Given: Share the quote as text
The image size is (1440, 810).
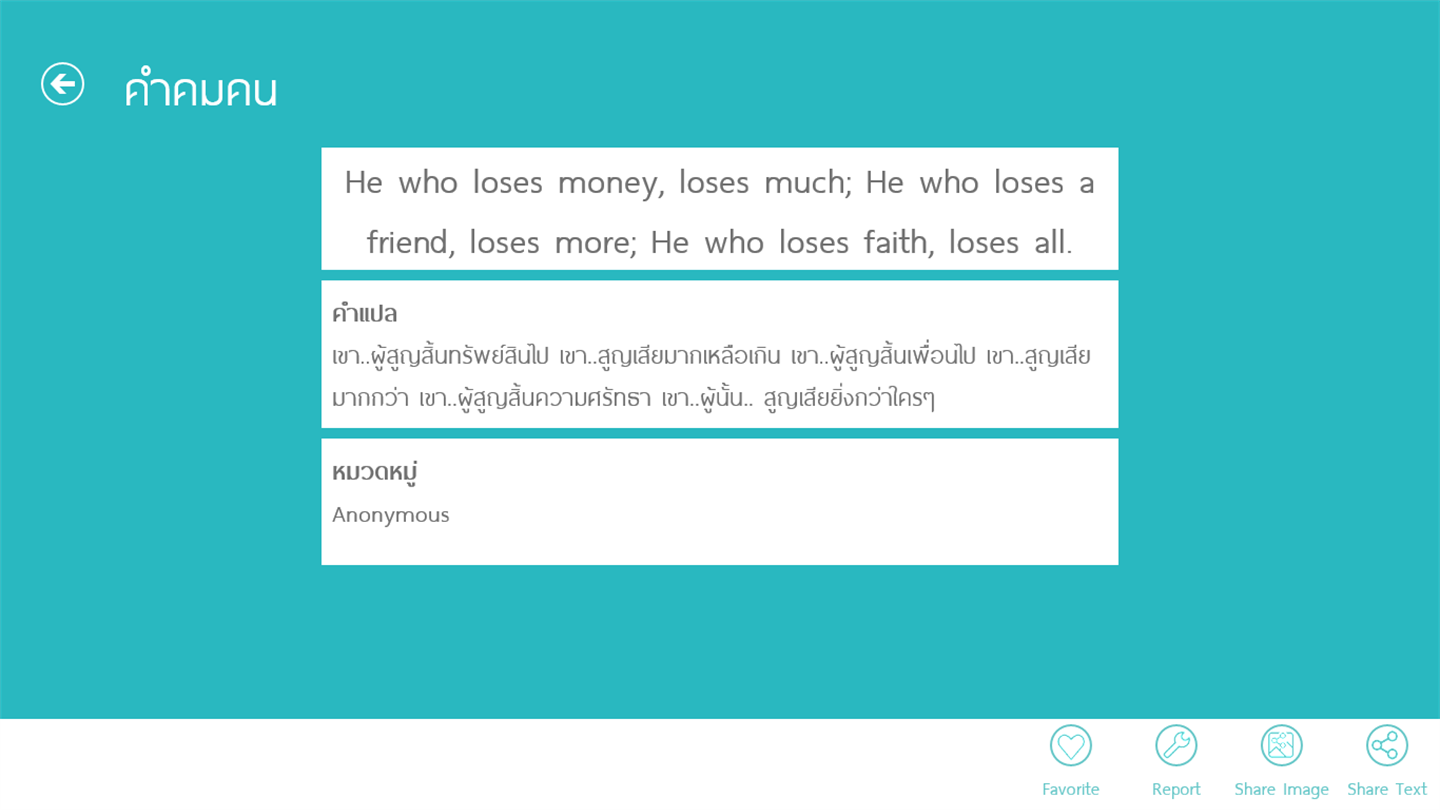Looking at the screenshot, I should click(1386, 746).
